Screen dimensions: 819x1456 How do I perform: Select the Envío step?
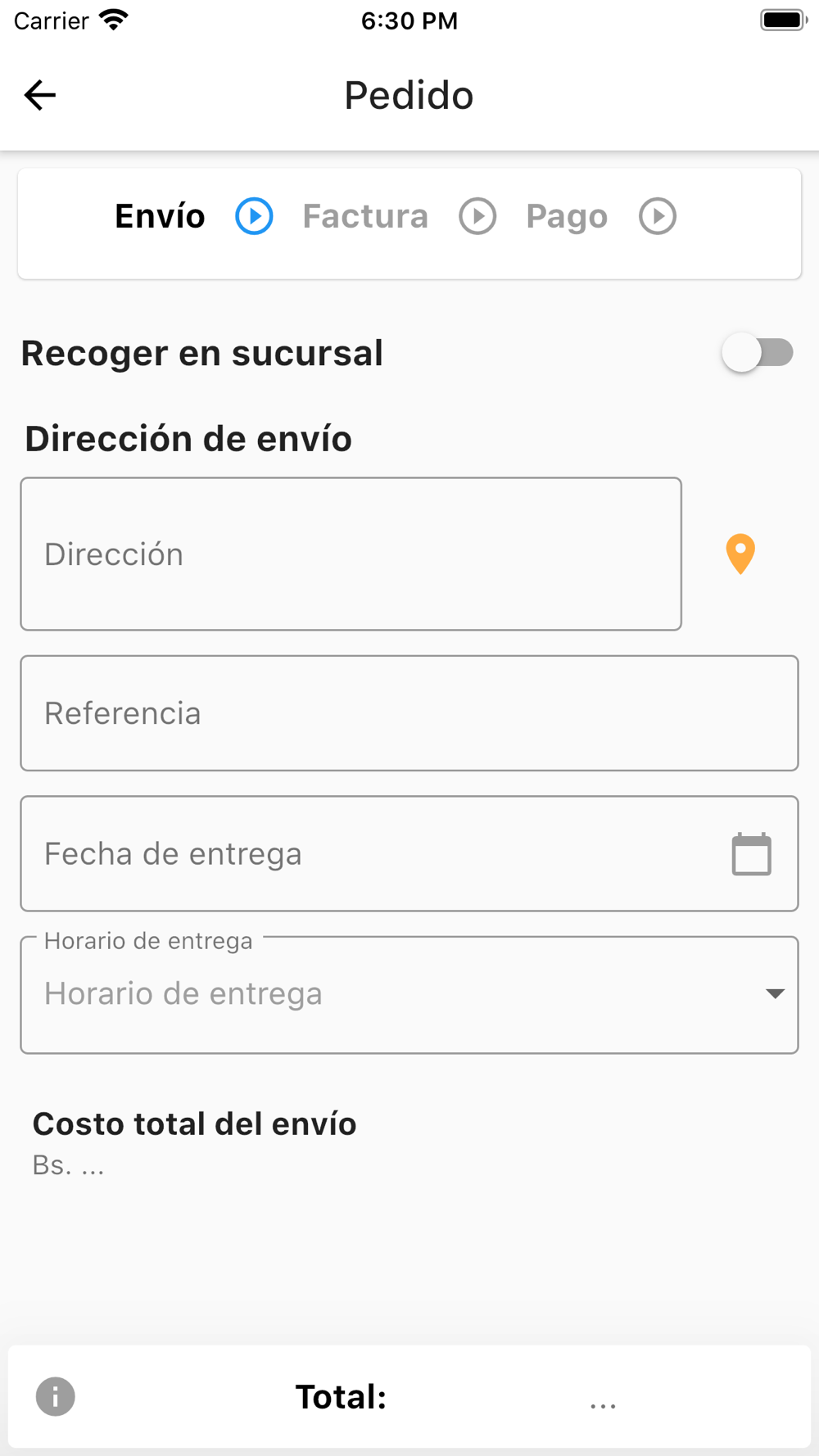[161, 216]
